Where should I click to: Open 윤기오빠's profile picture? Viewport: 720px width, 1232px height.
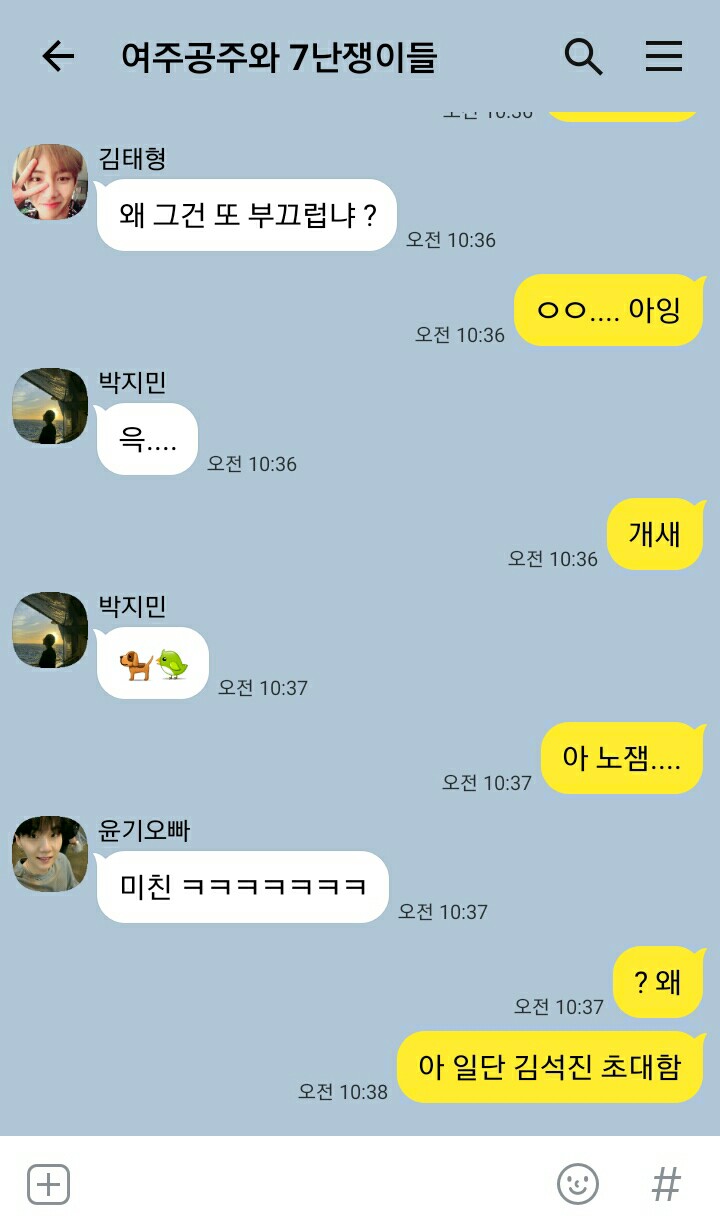(50, 854)
